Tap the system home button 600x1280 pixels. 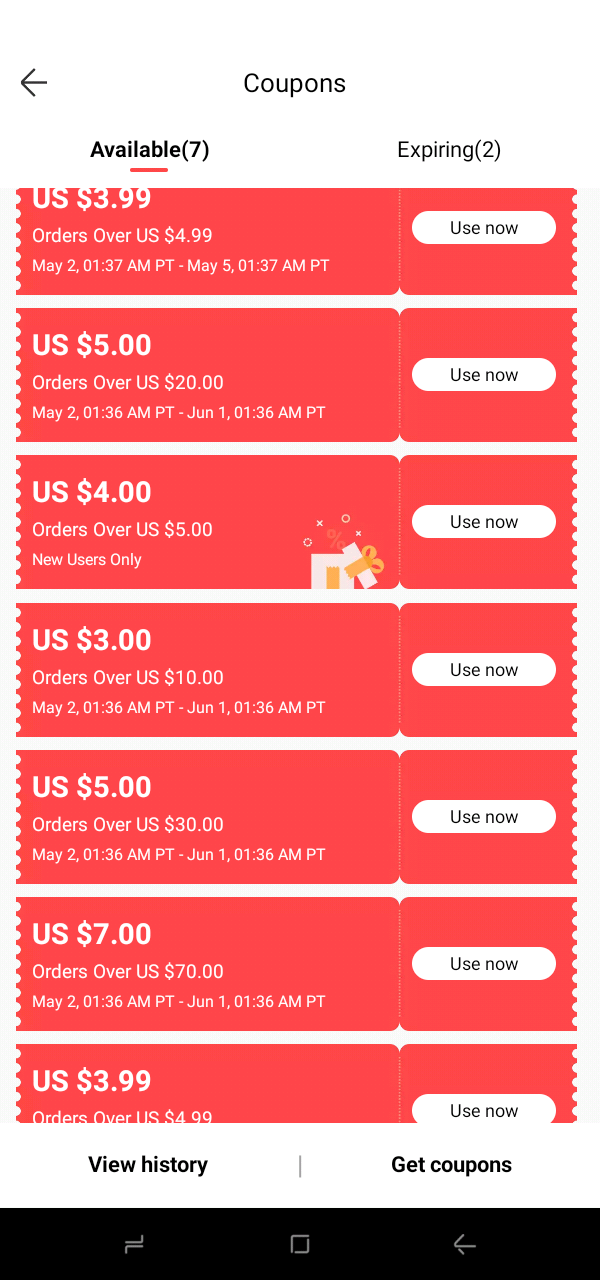pyautogui.click(x=300, y=1244)
